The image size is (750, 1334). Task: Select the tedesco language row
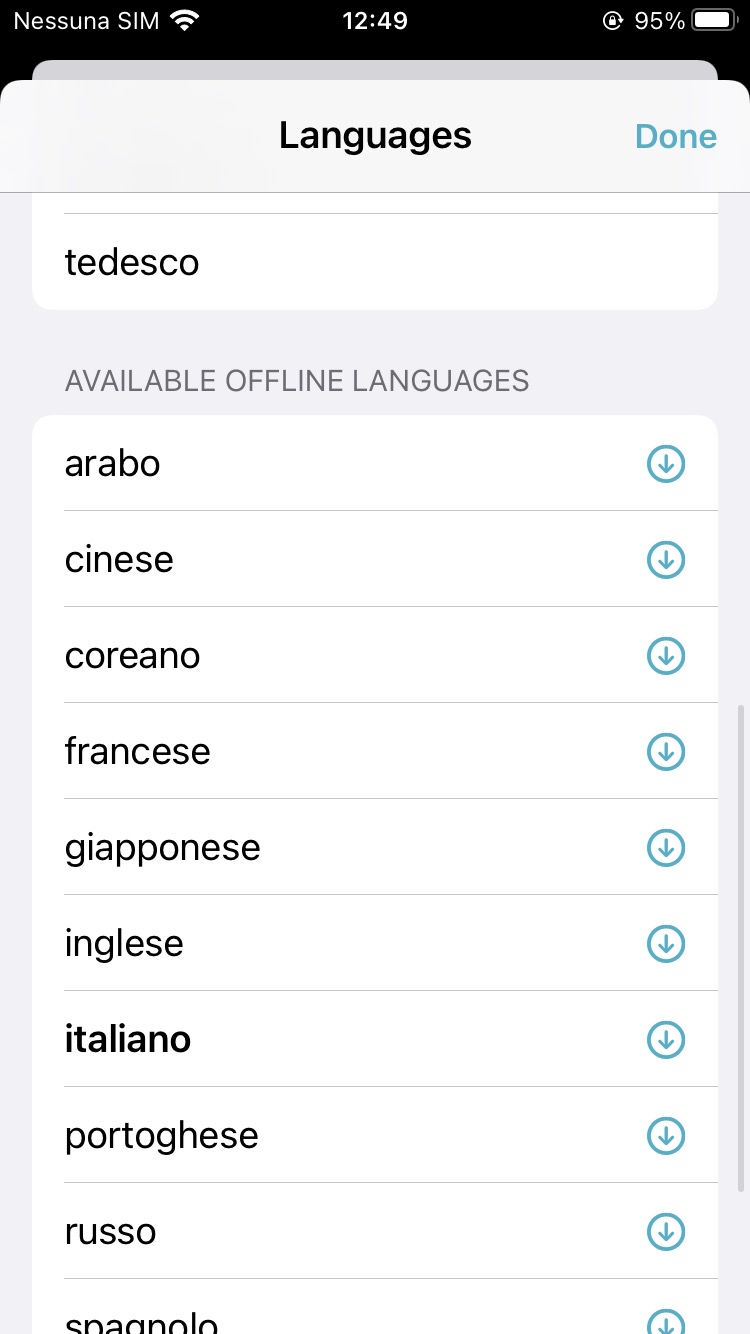(375, 263)
